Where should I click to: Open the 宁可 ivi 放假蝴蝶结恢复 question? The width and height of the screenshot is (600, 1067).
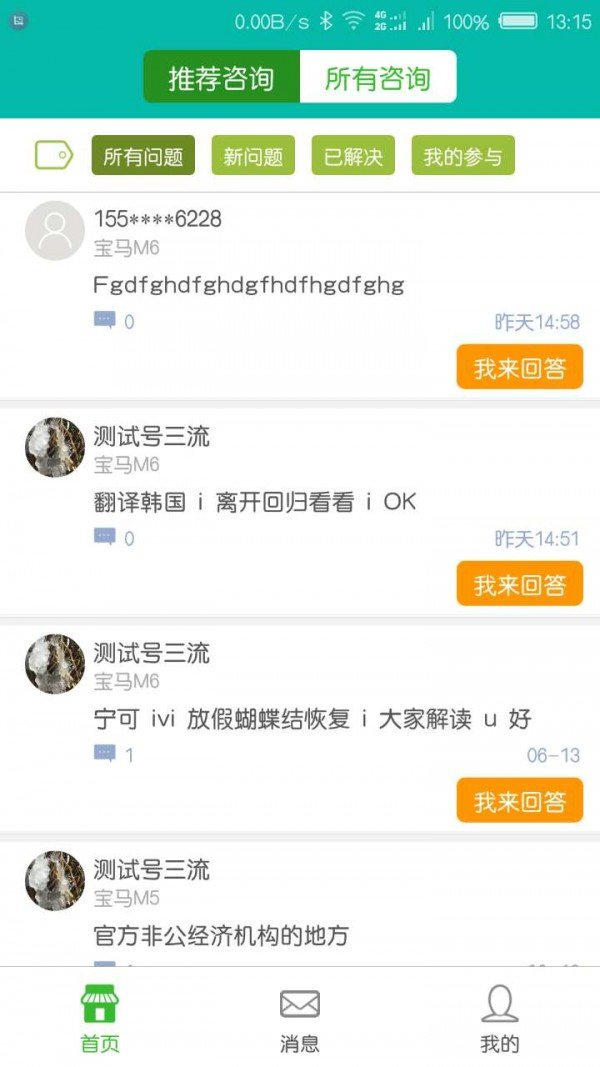pos(312,719)
